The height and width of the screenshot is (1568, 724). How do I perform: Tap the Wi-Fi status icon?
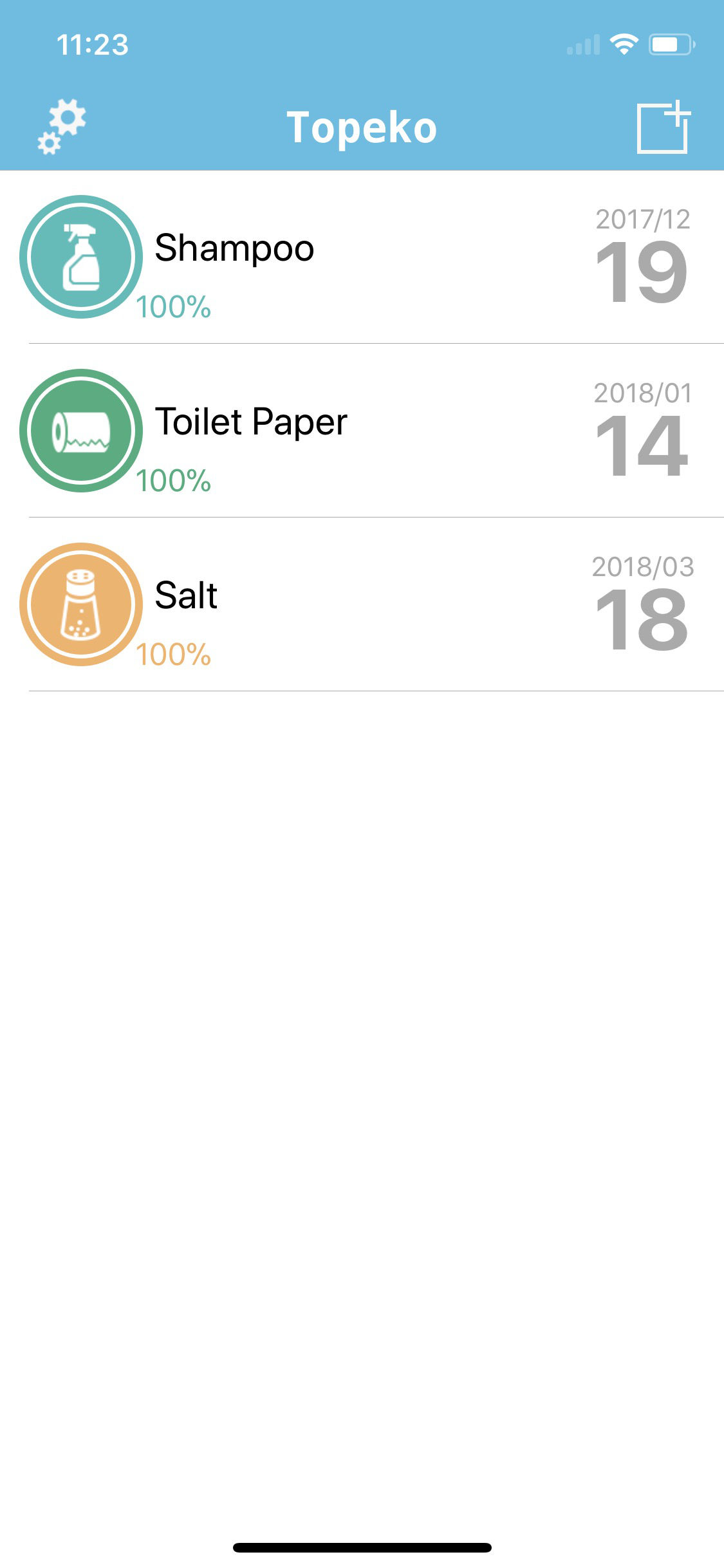624,44
